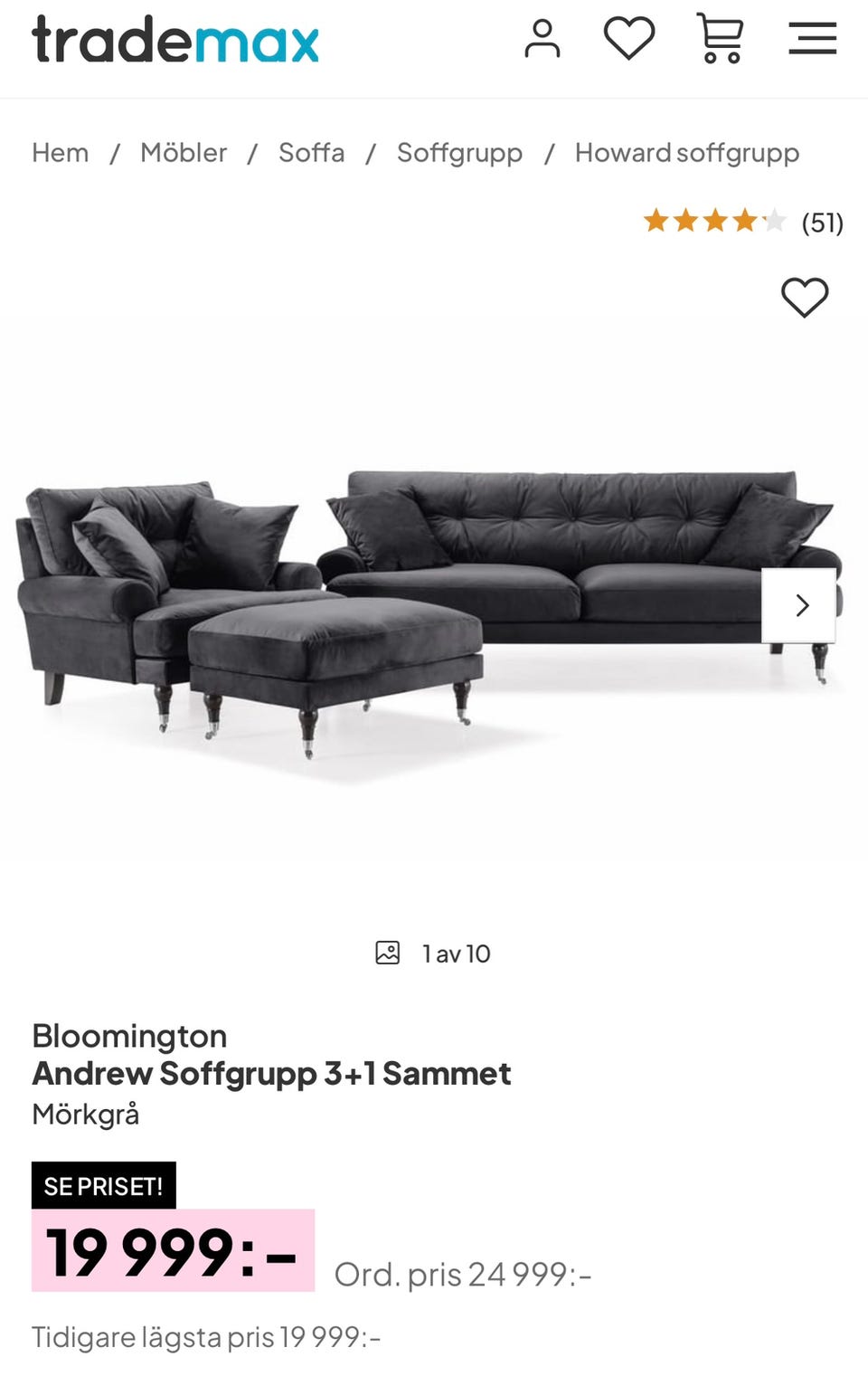Show the next product image
This screenshot has width=868, height=1395.
coord(799,605)
